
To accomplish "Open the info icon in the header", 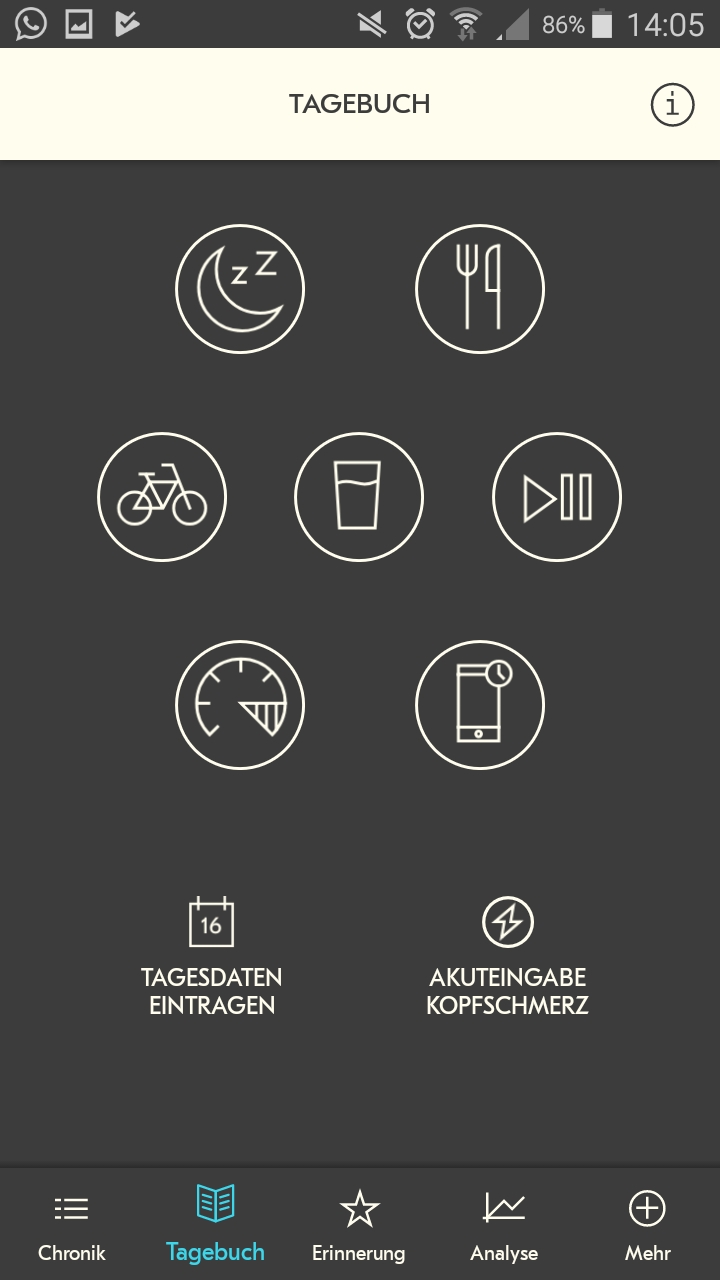I will click(x=672, y=104).
